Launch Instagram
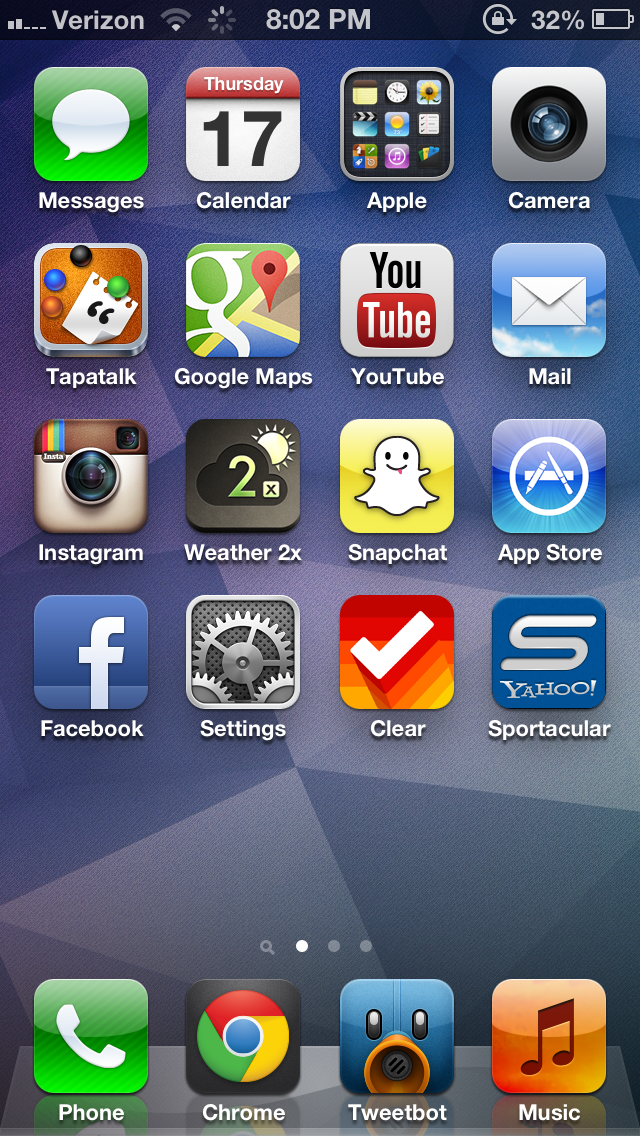 [91, 476]
